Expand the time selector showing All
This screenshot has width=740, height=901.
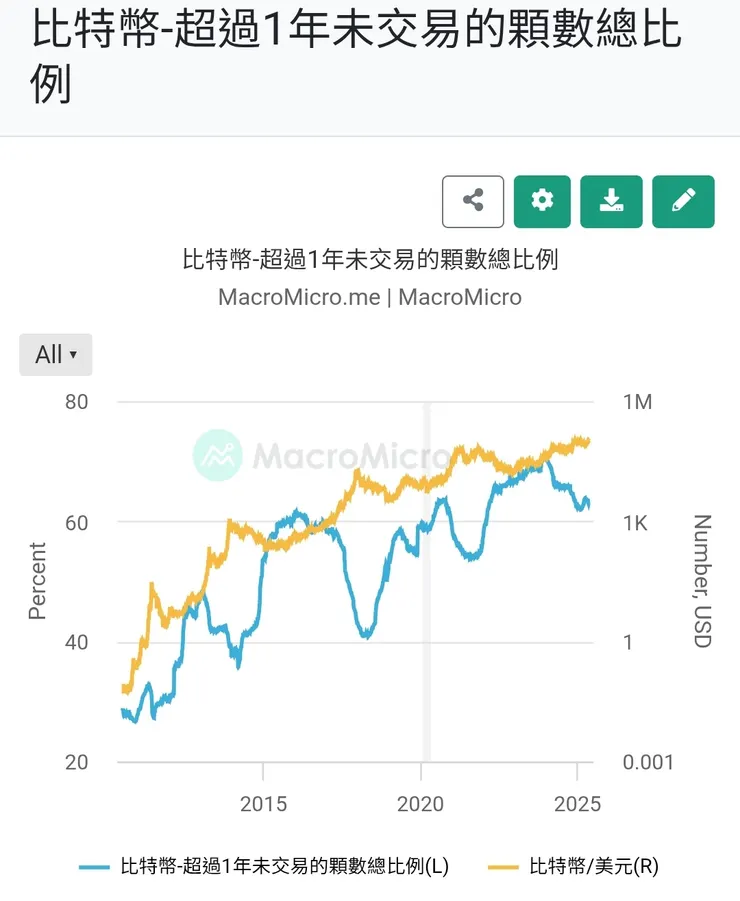pyautogui.click(x=55, y=354)
